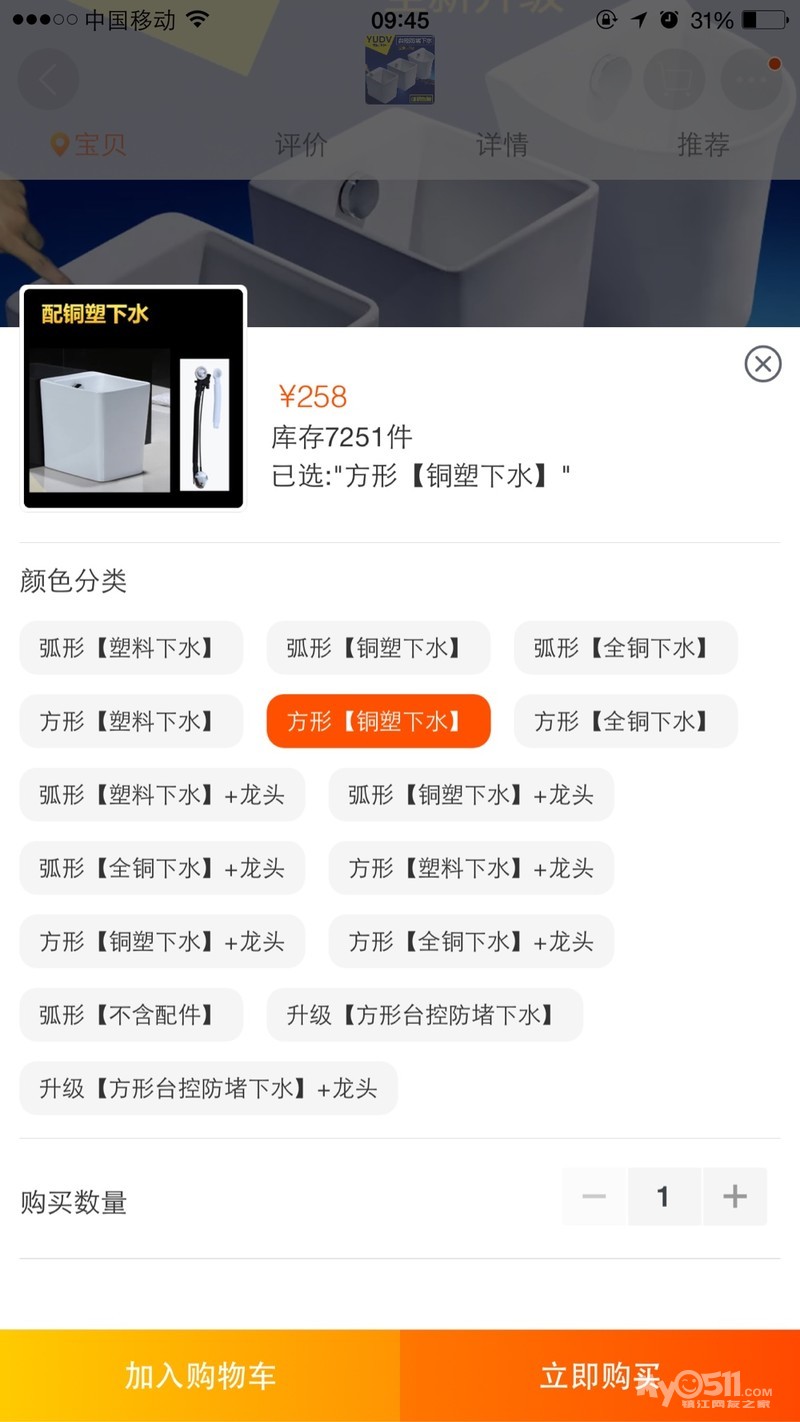The image size is (800, 1422).
Task: Select 弧形【塑料下水】 option
Action: click(x=131, y=648)
